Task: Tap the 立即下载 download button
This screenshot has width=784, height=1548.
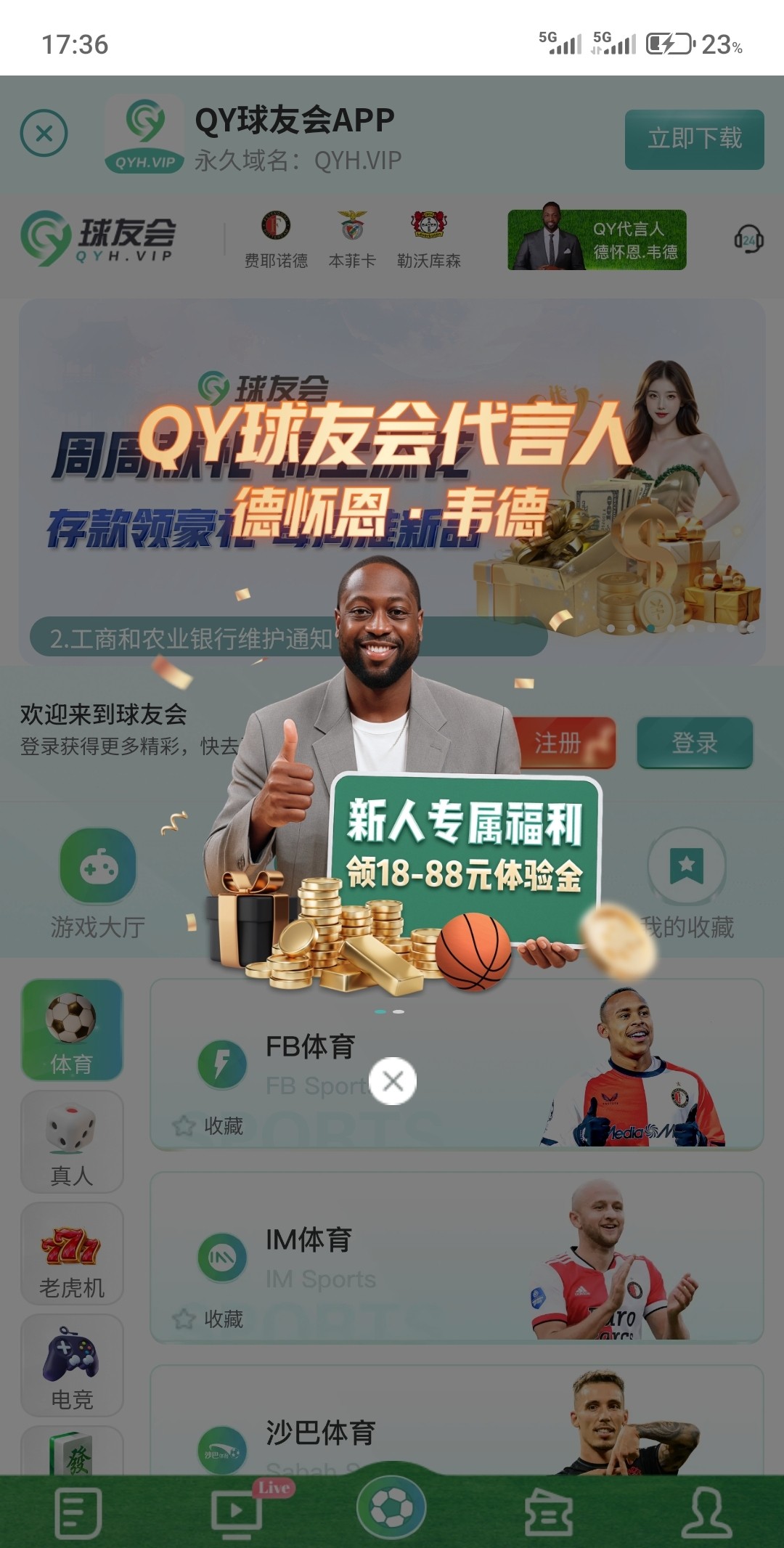Action: coord(694,139)
